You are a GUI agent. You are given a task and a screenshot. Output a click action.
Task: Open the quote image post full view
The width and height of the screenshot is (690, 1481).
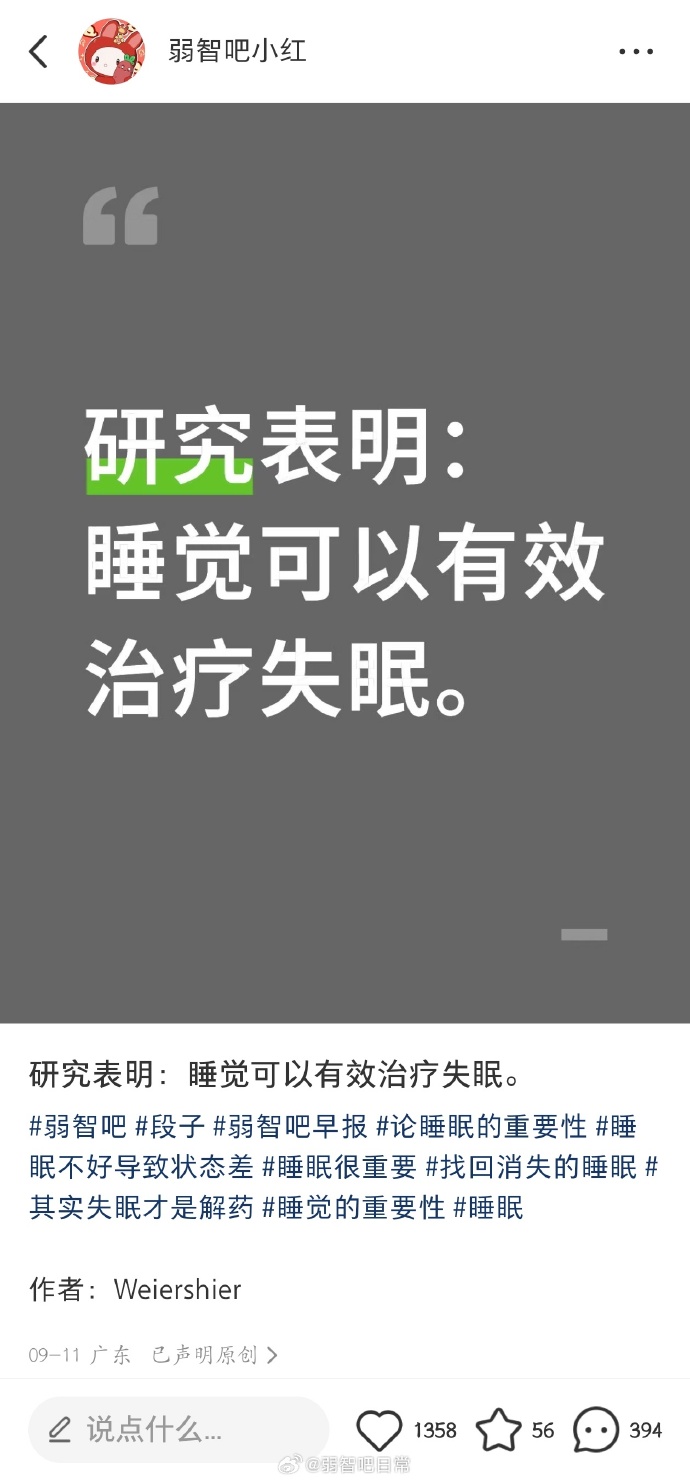coord(345,562)
